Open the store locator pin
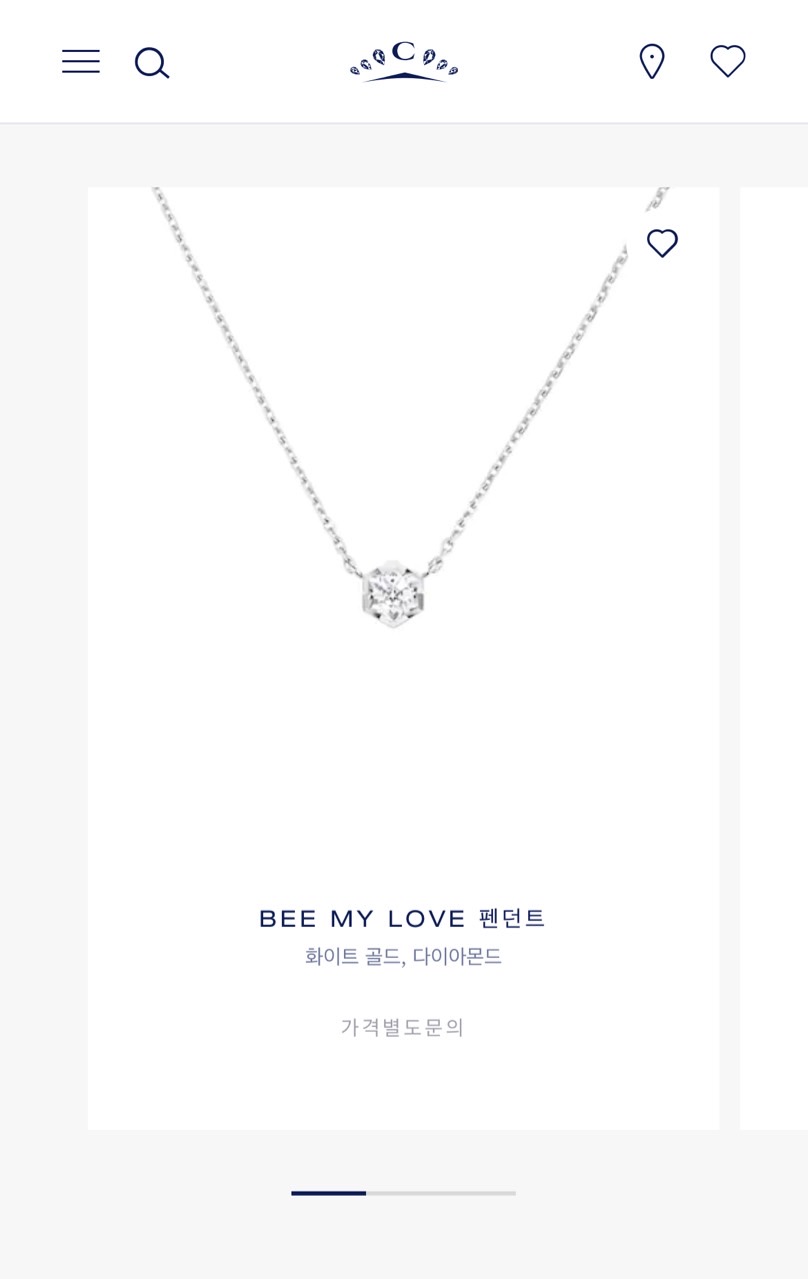This screenshot has height=1279, width=808. (x=652, y=62)
